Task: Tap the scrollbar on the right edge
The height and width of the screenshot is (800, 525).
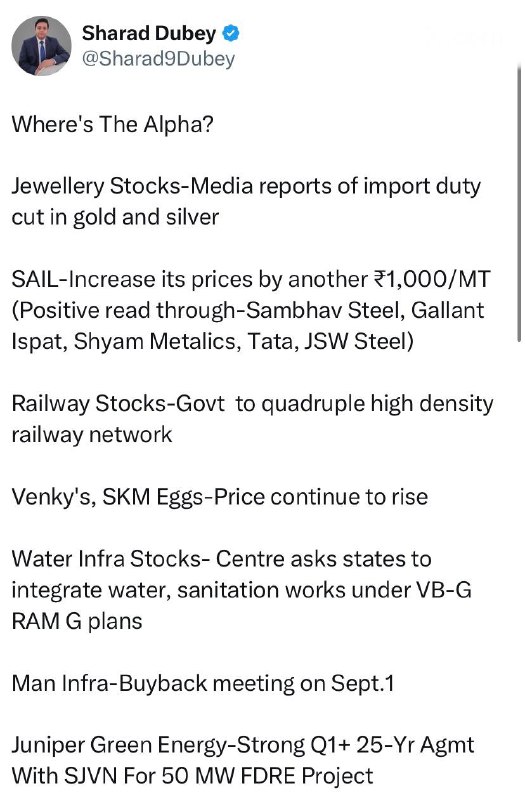Action: click(x=519, y=204)
